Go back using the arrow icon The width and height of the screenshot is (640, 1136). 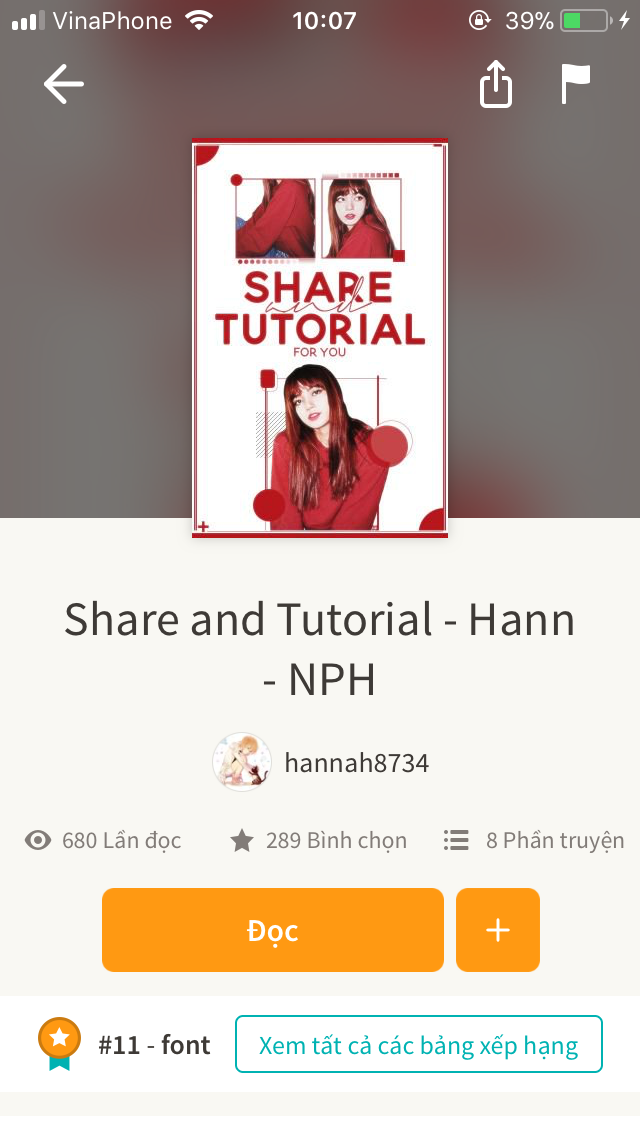click(x=64, y=85)
